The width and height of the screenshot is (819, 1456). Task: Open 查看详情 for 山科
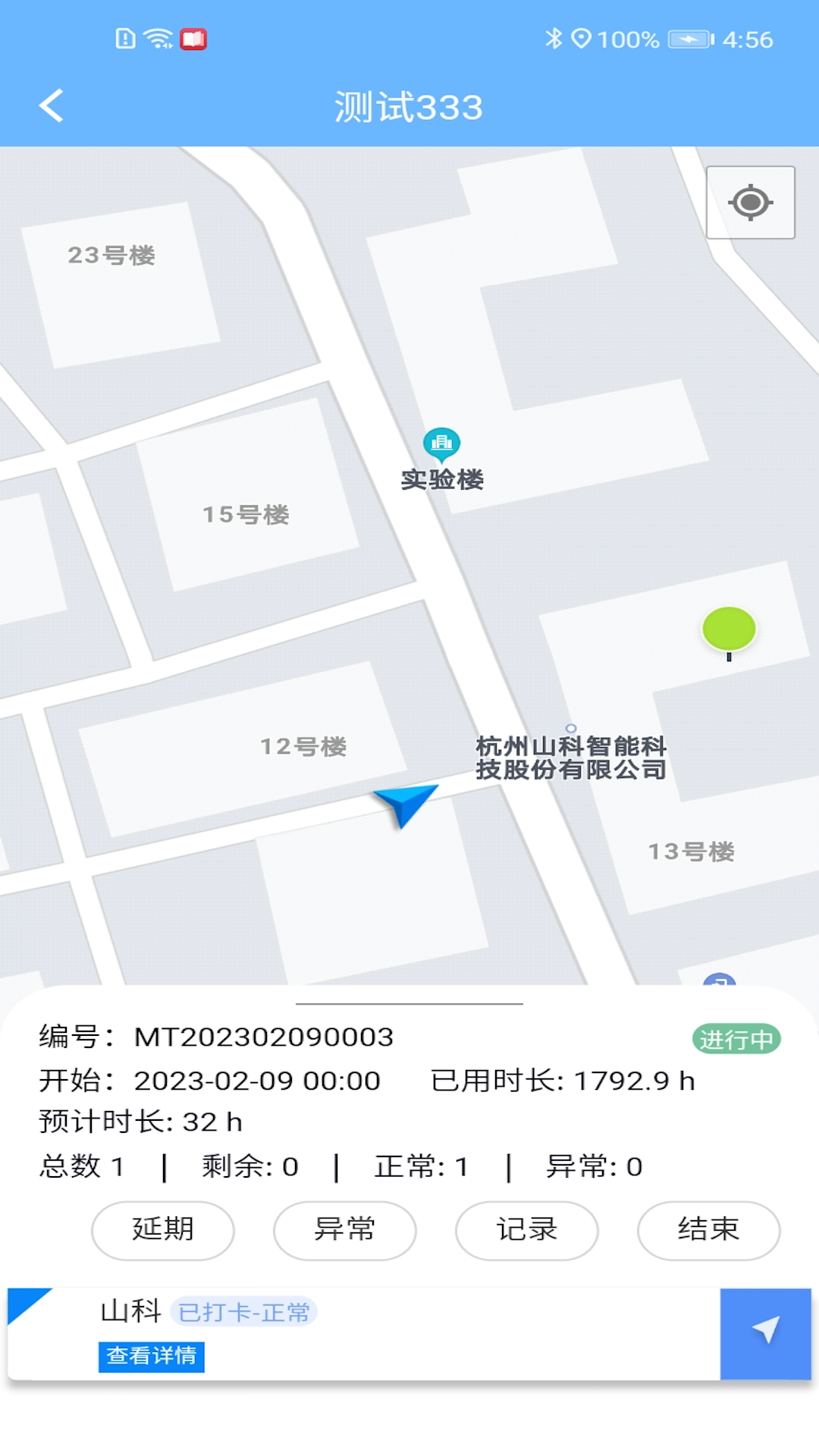[x=152, y=1356]
